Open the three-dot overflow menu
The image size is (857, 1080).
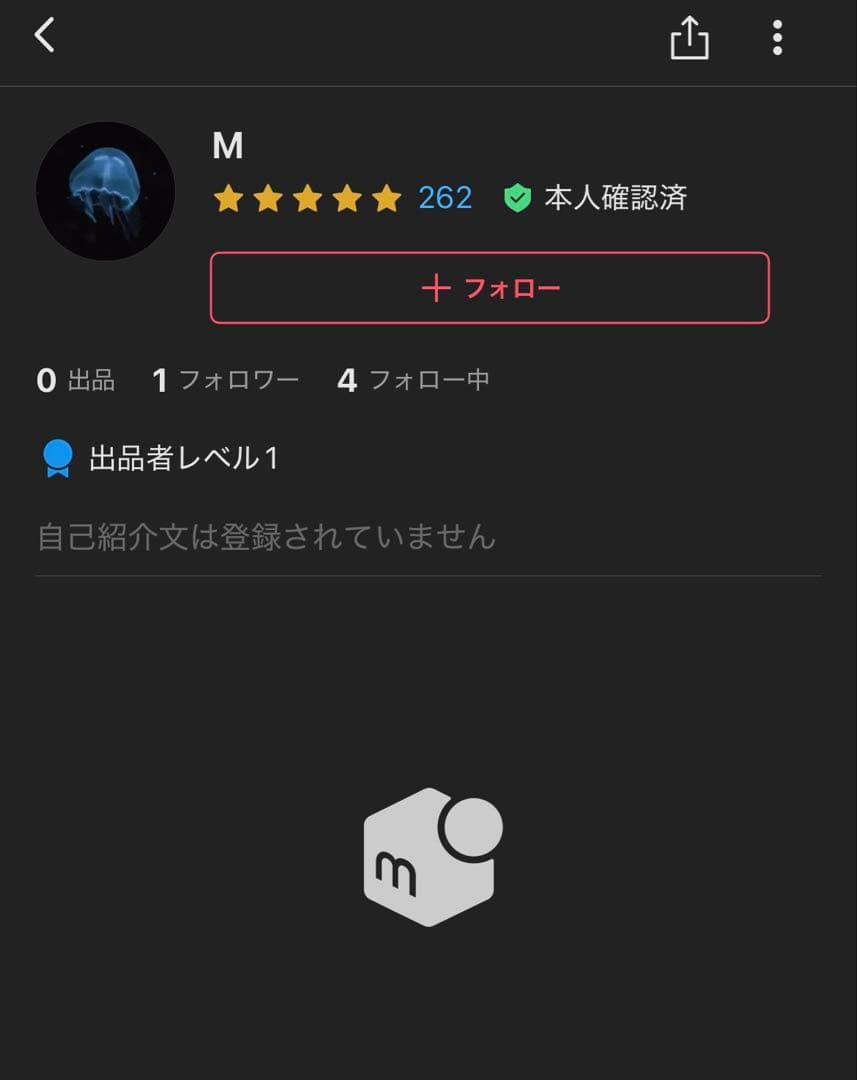pos(777,38)
